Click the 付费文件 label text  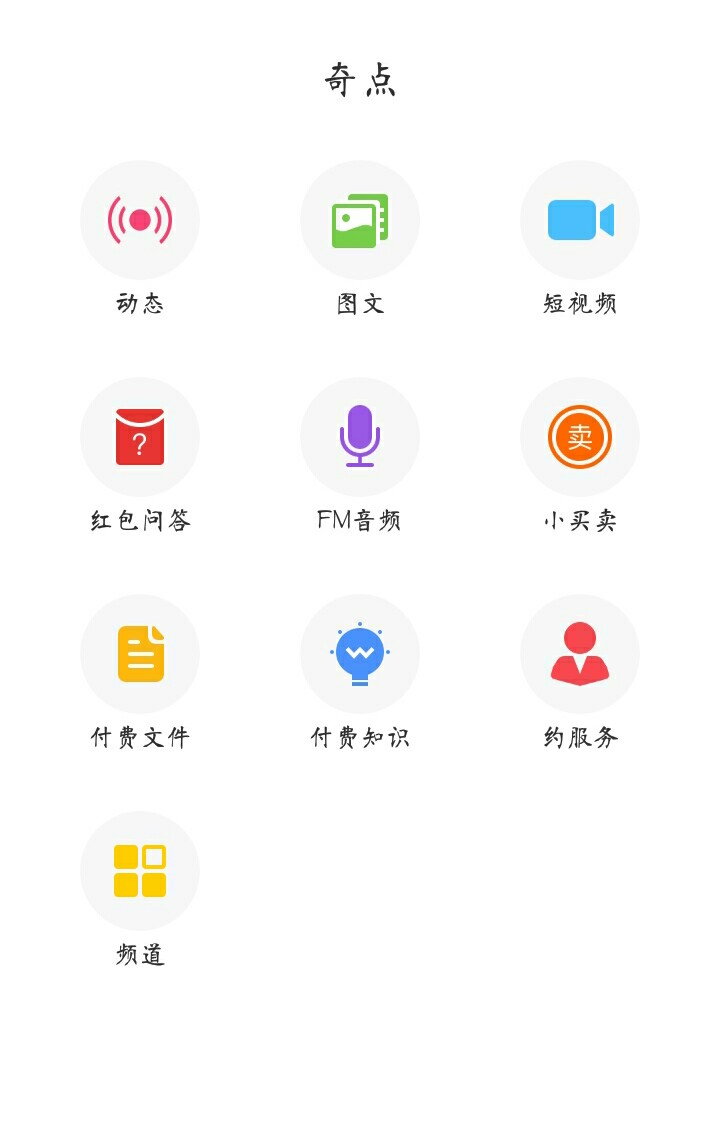(140, 737)
